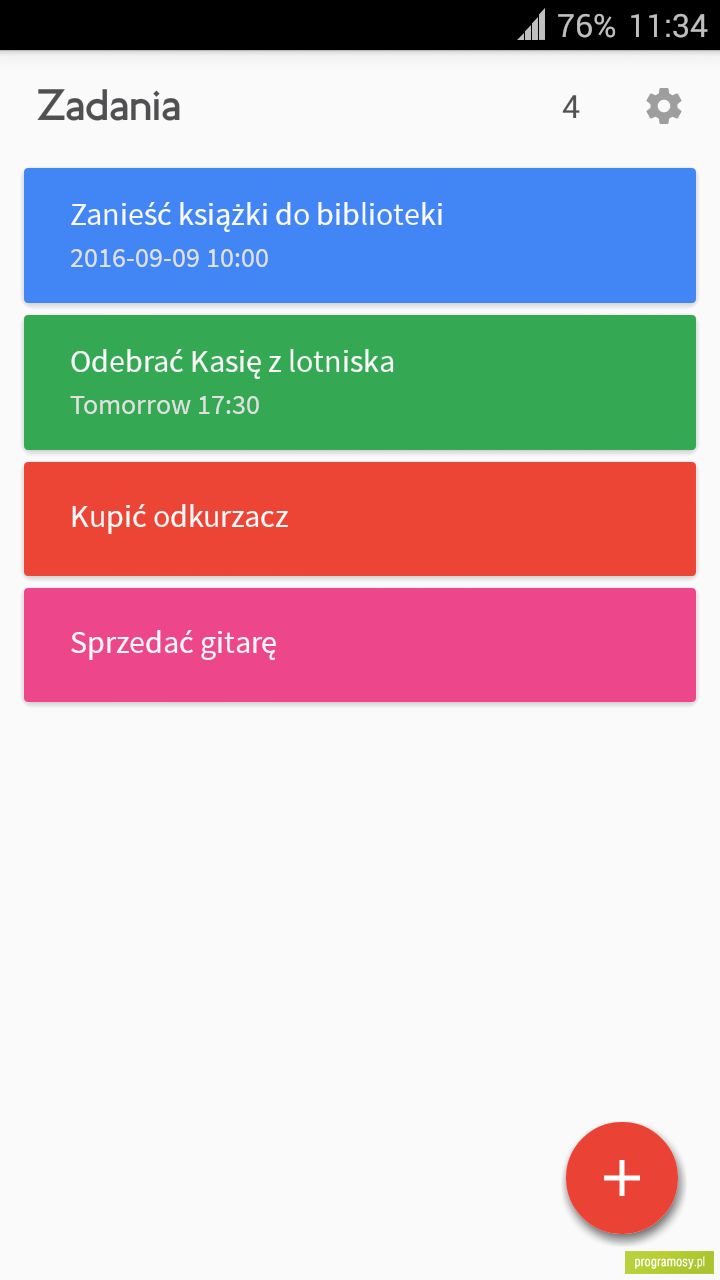This screenshot has height=1280, width=720.
Task: View the Sprzedać gitarę task card
Action: tap(360, 644)
